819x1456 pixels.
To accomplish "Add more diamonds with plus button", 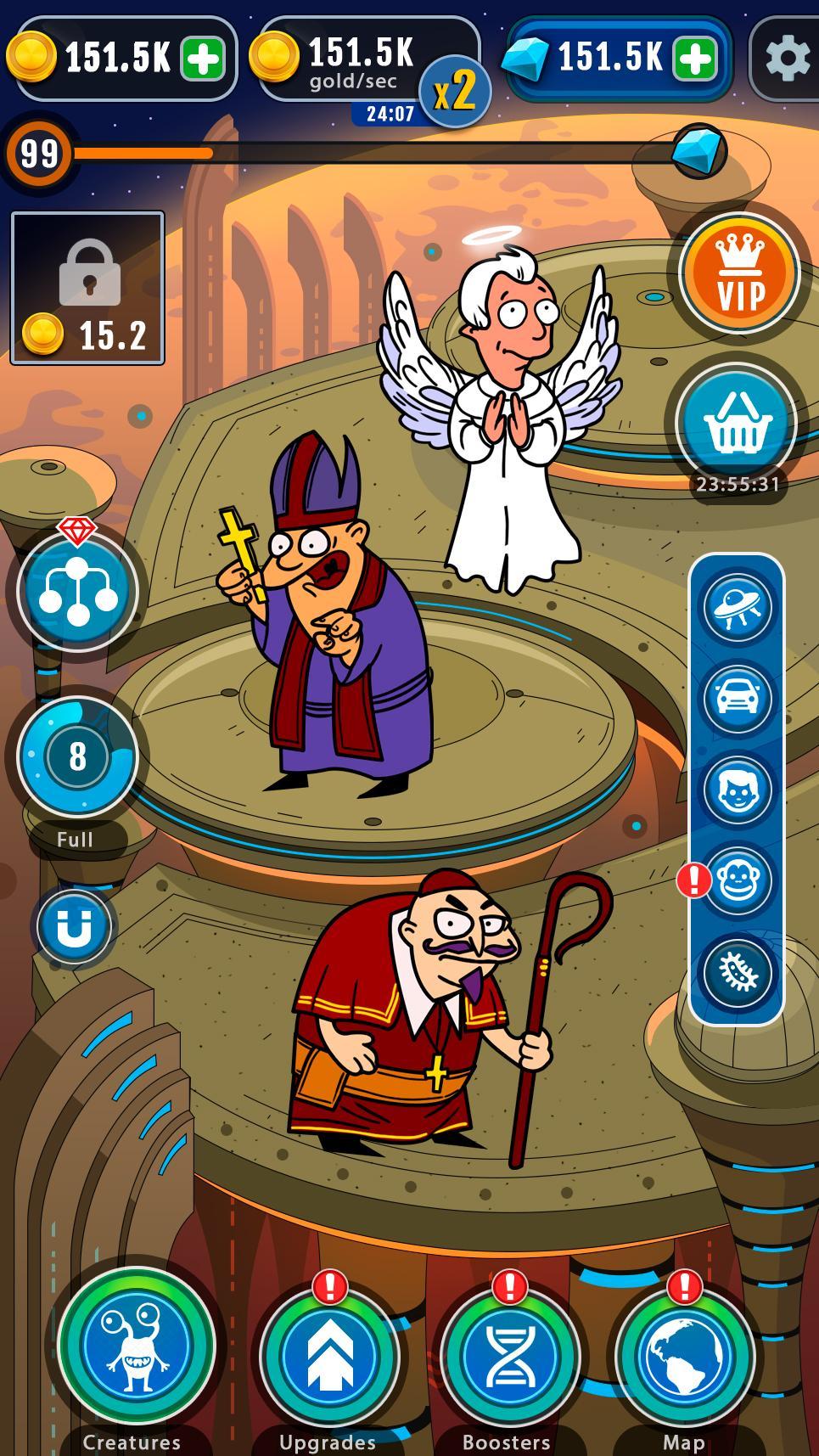I will click(694, 59).
